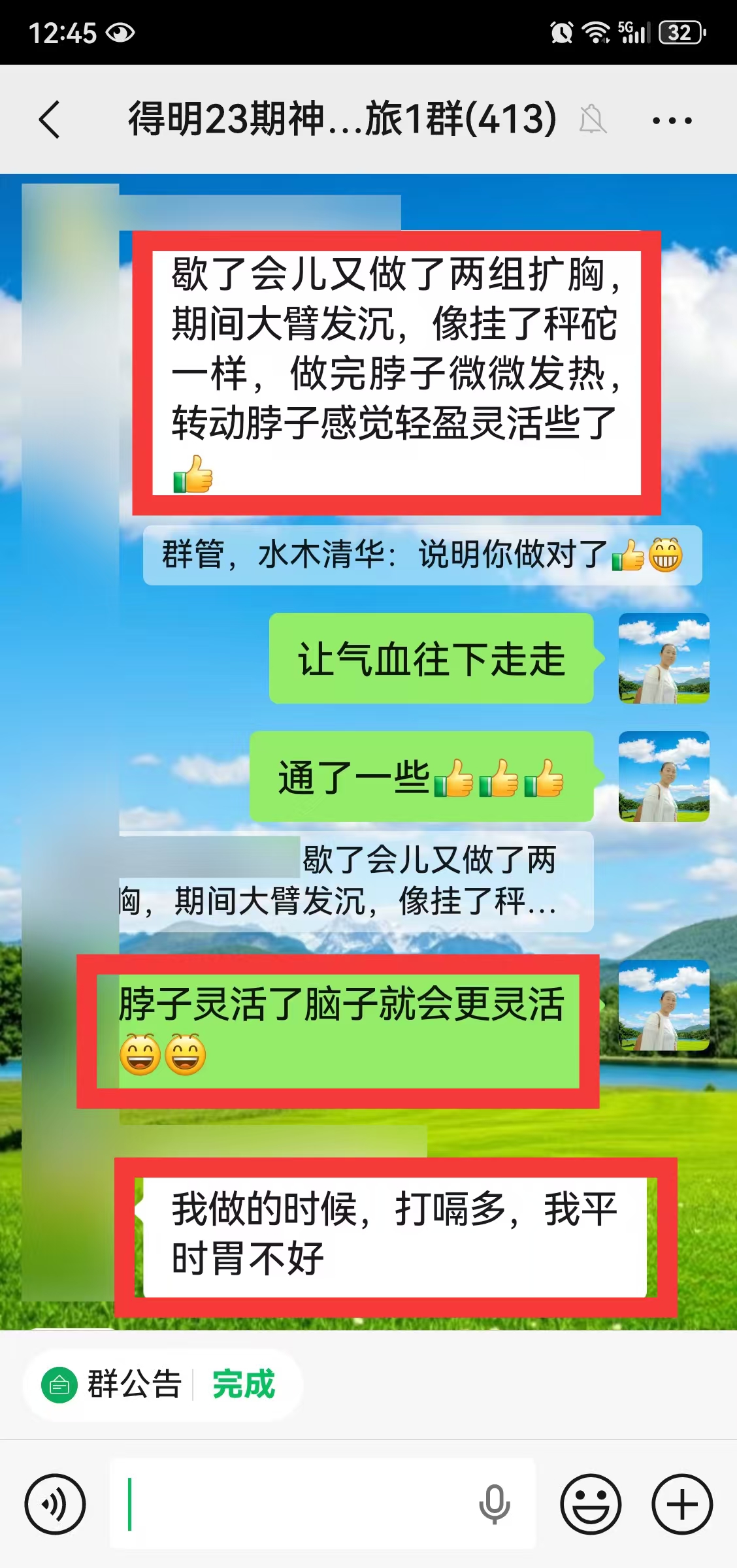737x1568 pixels.
Task: Open the quoted message from 群管，水木清华
Action: [x=422, y=555]
